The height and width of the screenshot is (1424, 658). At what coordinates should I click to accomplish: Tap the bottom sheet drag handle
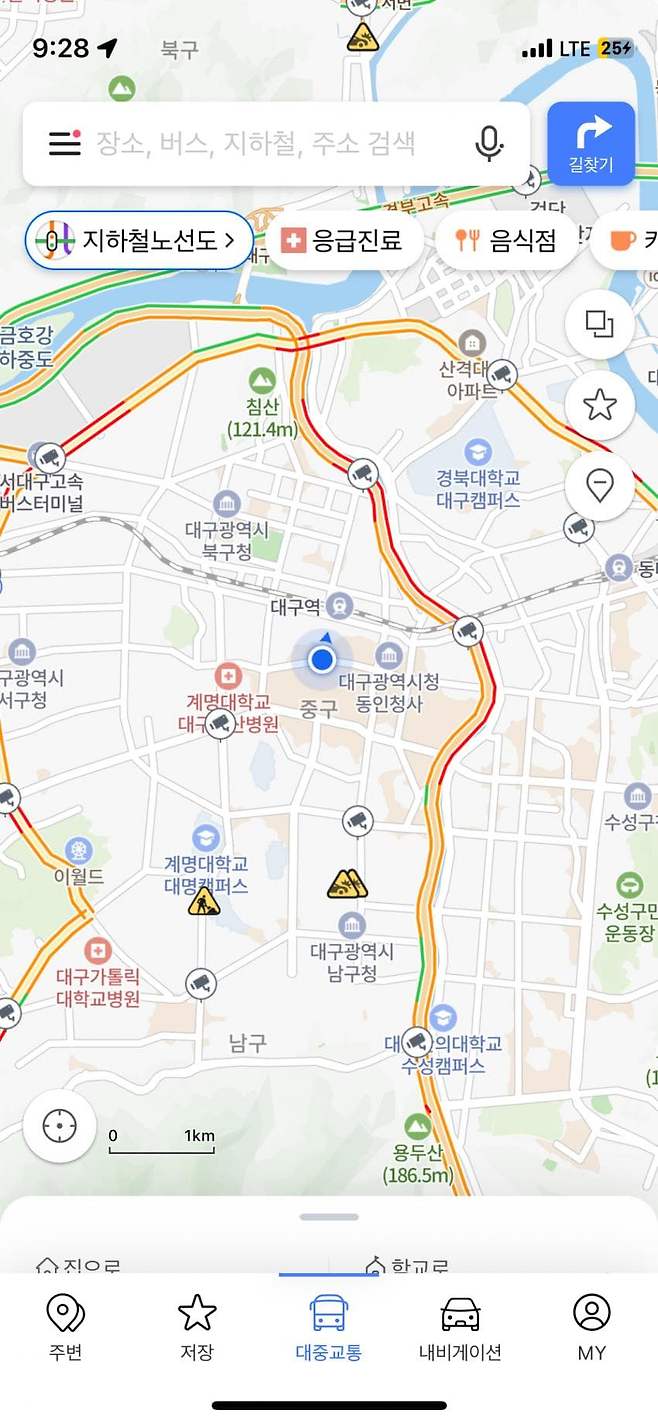[329, 1217]
